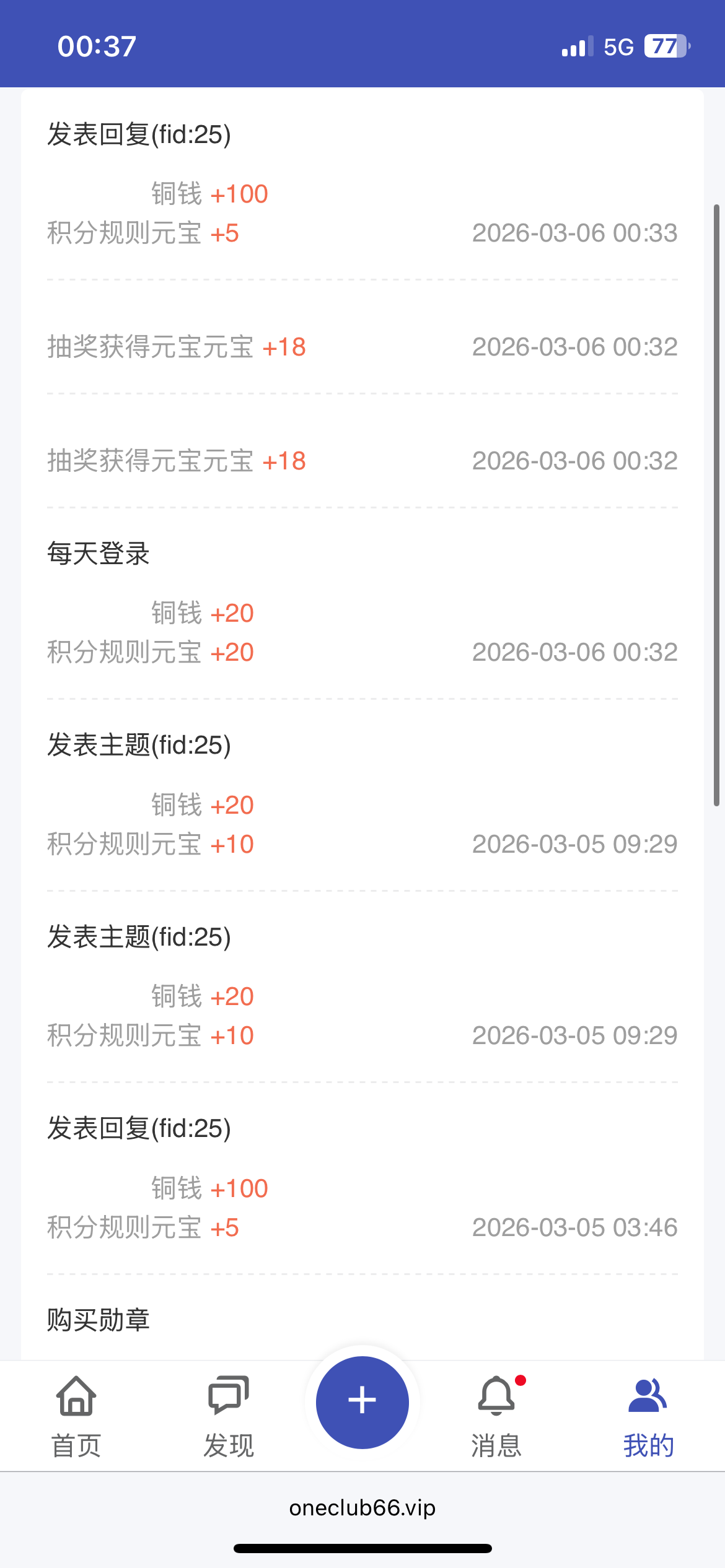Switch to the 消息 messages tab

point(496,1446)
